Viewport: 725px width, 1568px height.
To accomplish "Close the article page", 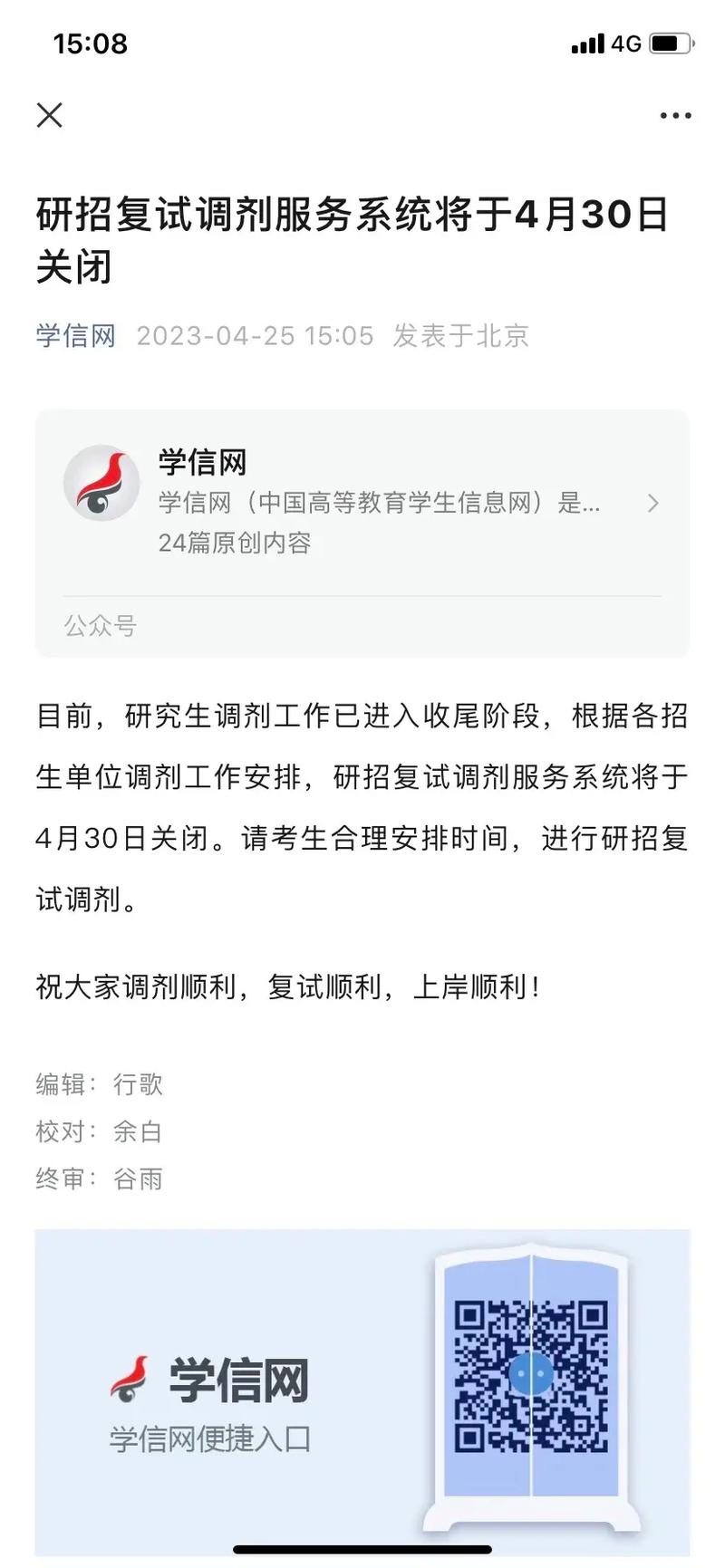I will click(x=50, y=115).
